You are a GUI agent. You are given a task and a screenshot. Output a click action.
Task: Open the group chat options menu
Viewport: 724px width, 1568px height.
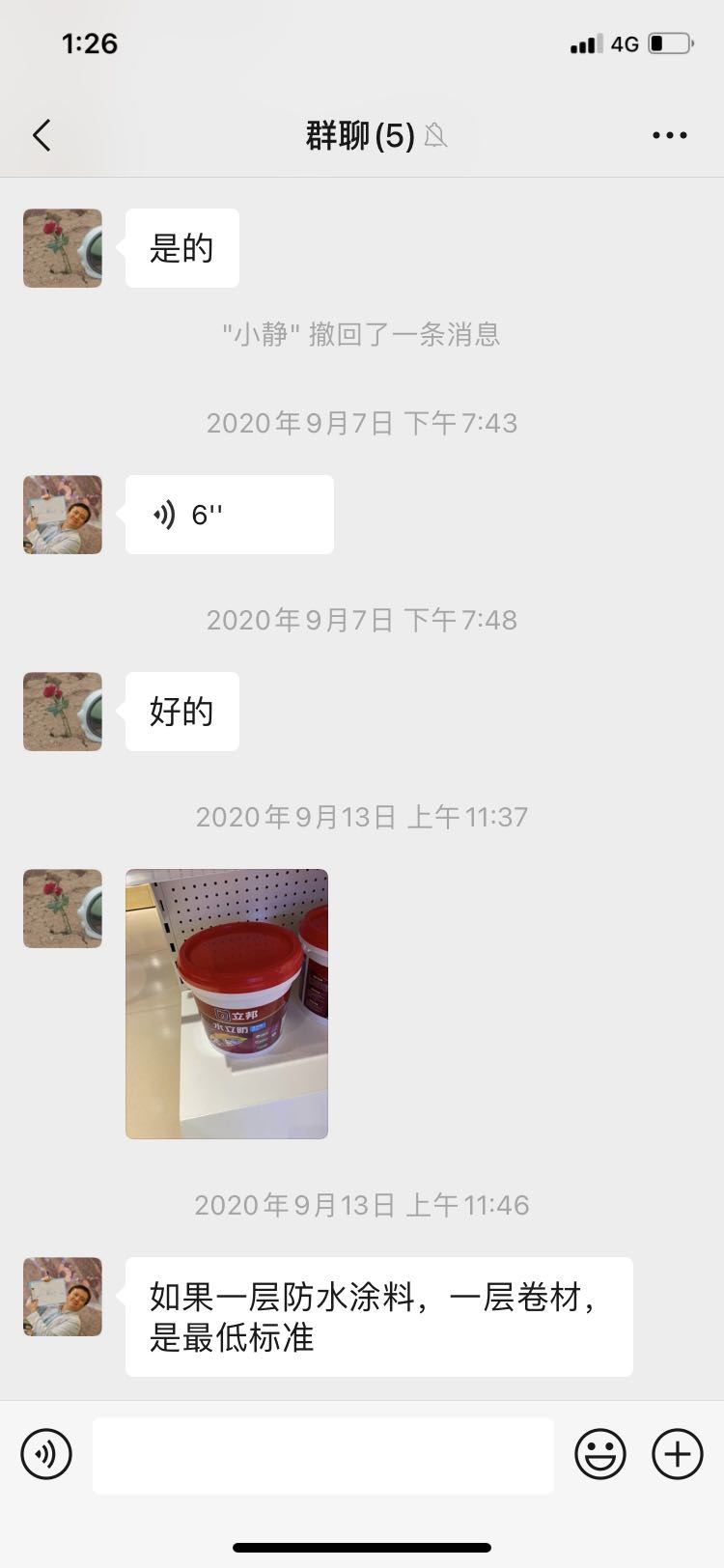(669, 135)
